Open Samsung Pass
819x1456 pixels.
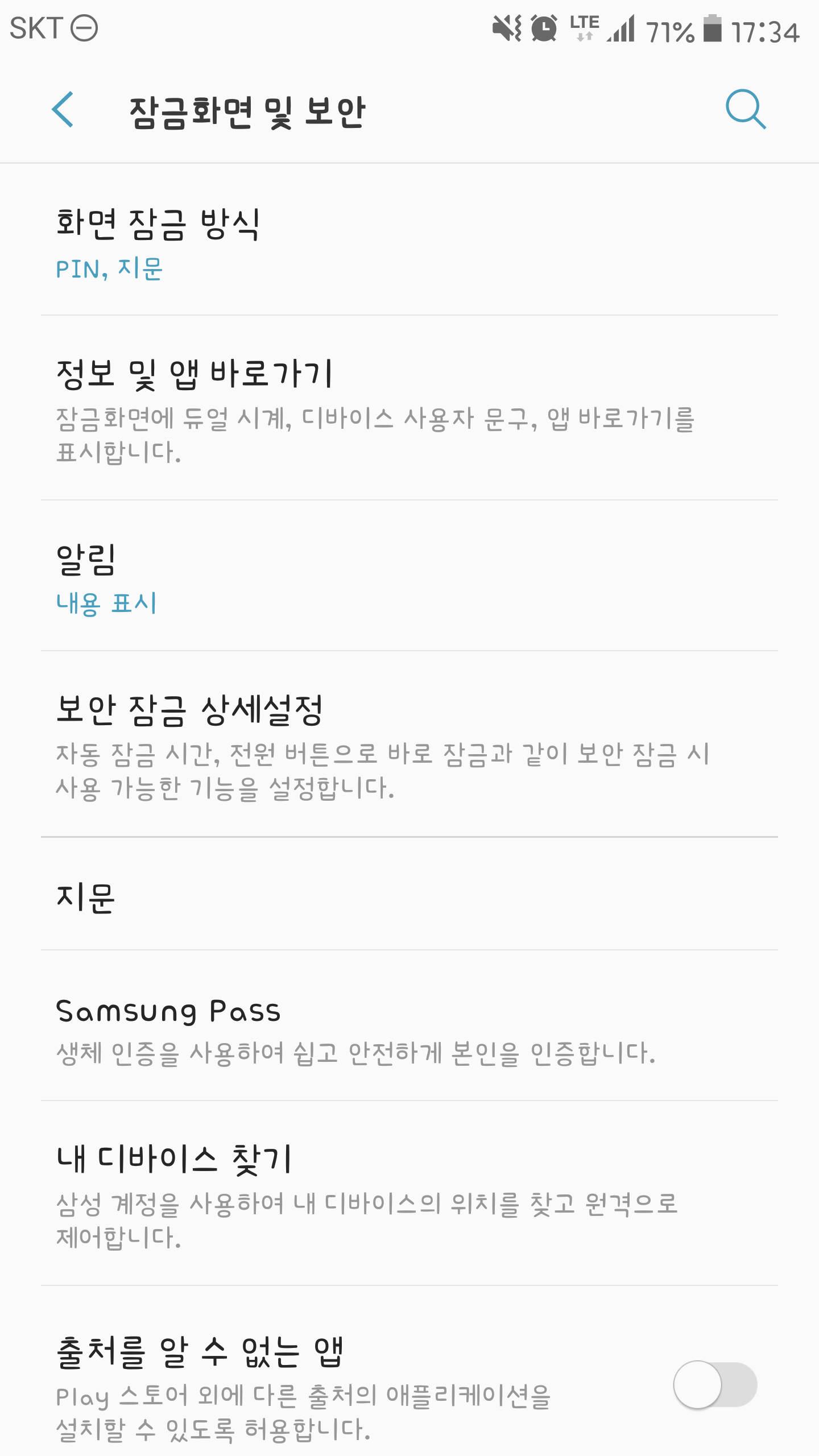pos(409,1025)
